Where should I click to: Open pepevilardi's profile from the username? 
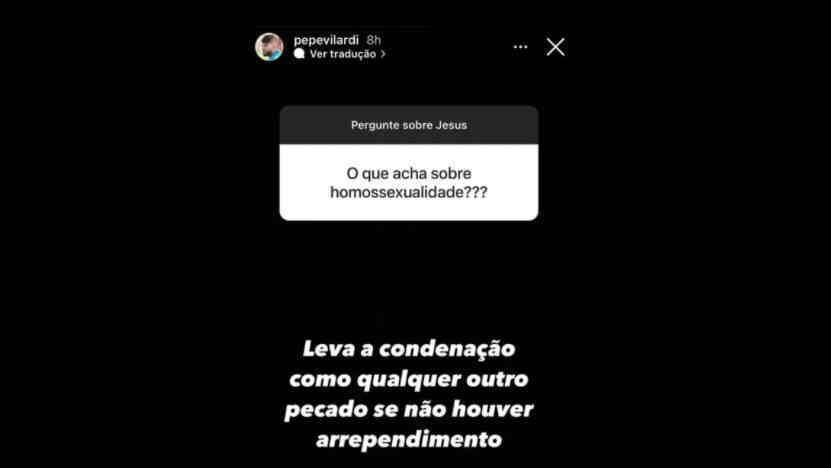[324, 39]
